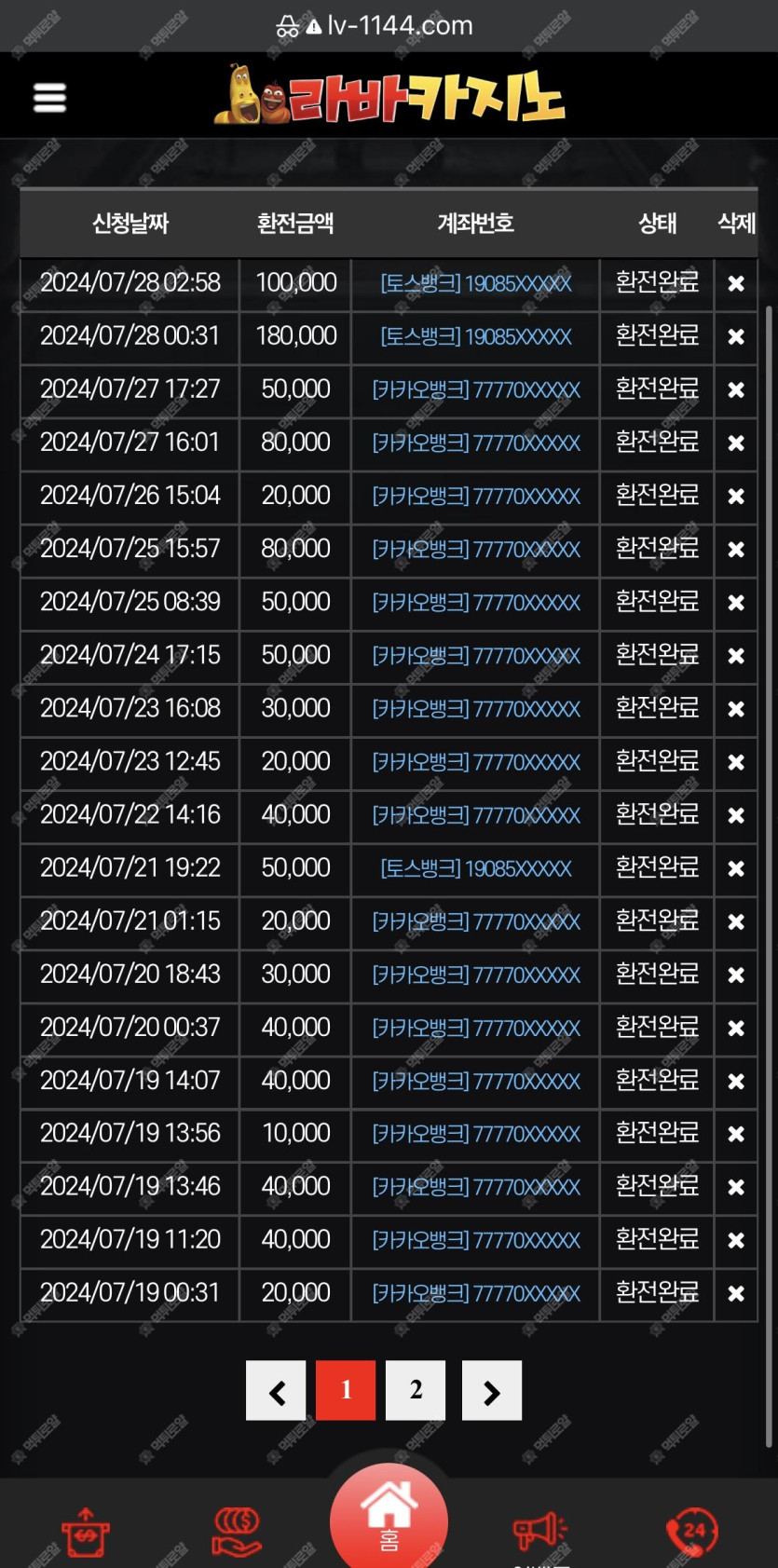Image resolution: width=778 pixels, height=1568 pixels.
Task: Tap the Larva Casino logo
Action: pos(389,95)
